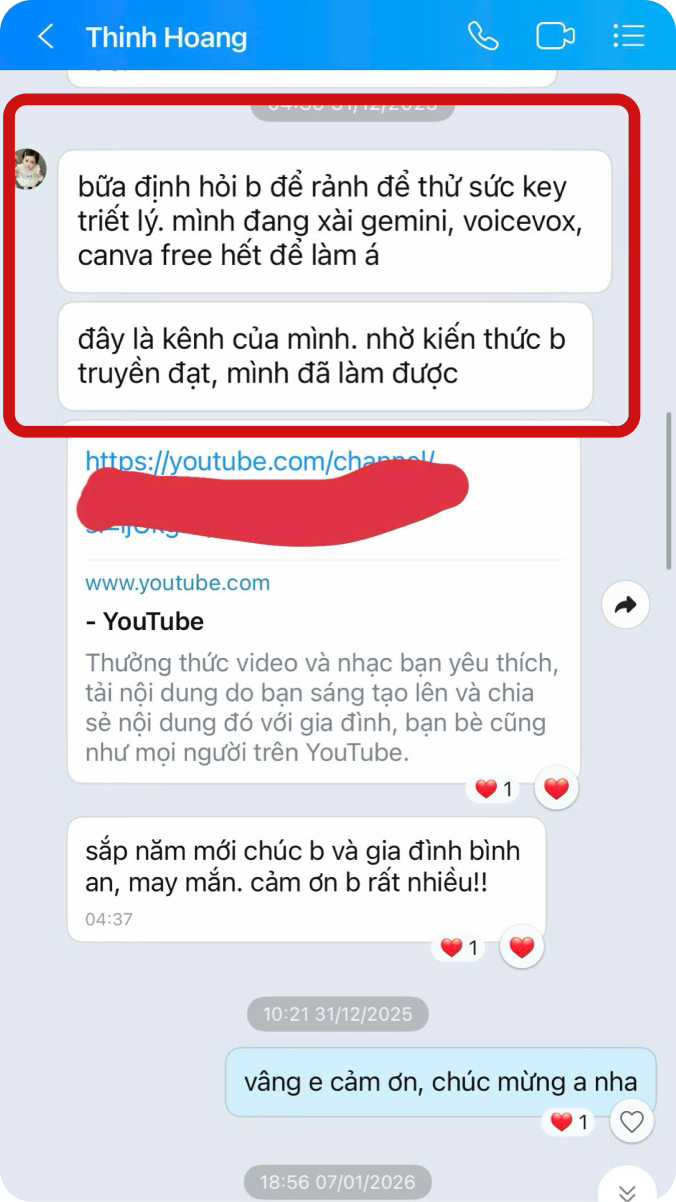The height and width of the screenshot is (1202, 676).
Task: Forward the YouTube link message
Action: 626,605
